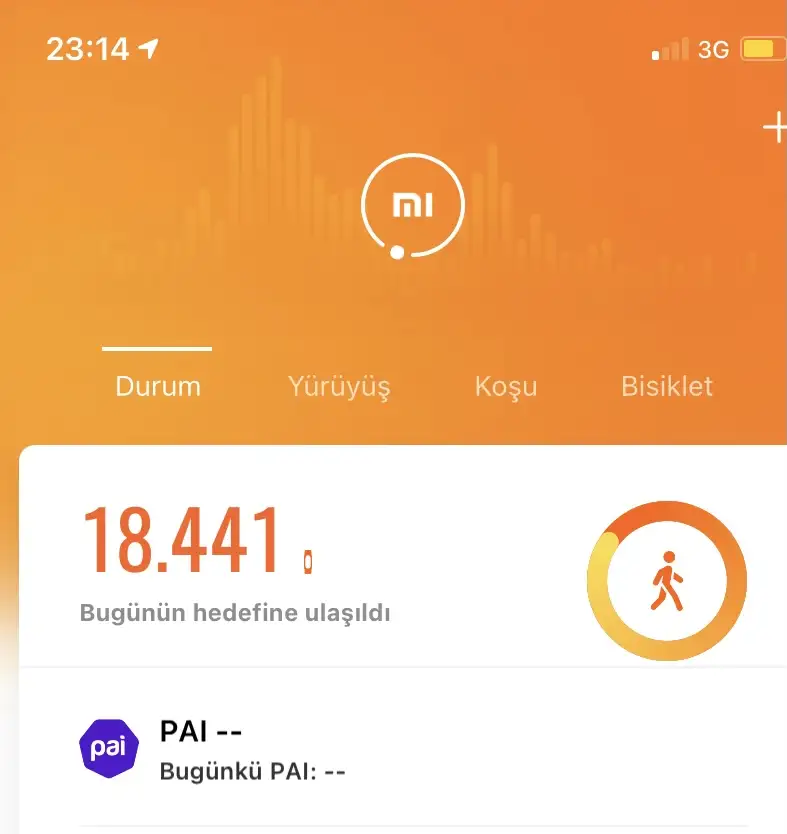Open the Bisiklet tab
Image resolution: width=787 pixels, height=834 pixels.
pos(667,386)
